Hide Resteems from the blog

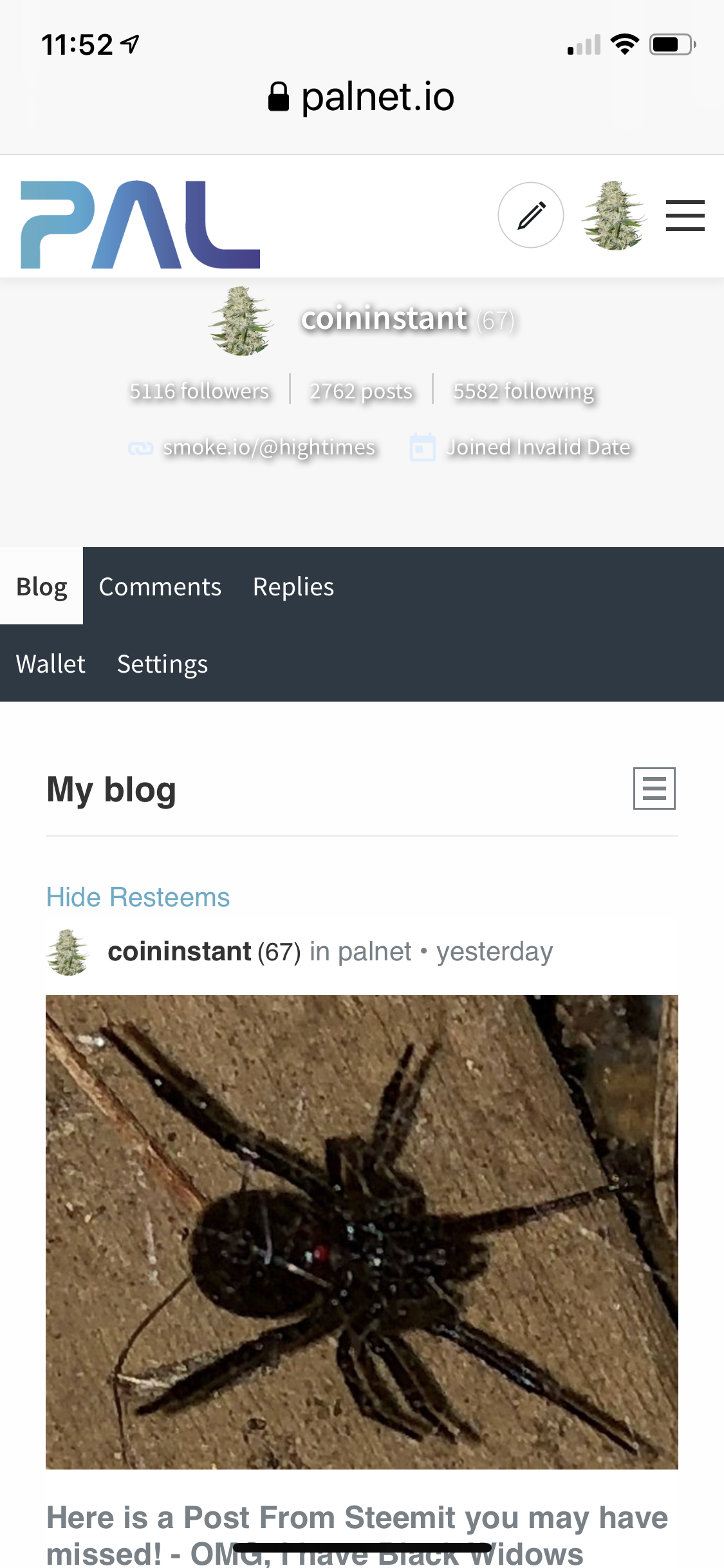click(138, 897)
